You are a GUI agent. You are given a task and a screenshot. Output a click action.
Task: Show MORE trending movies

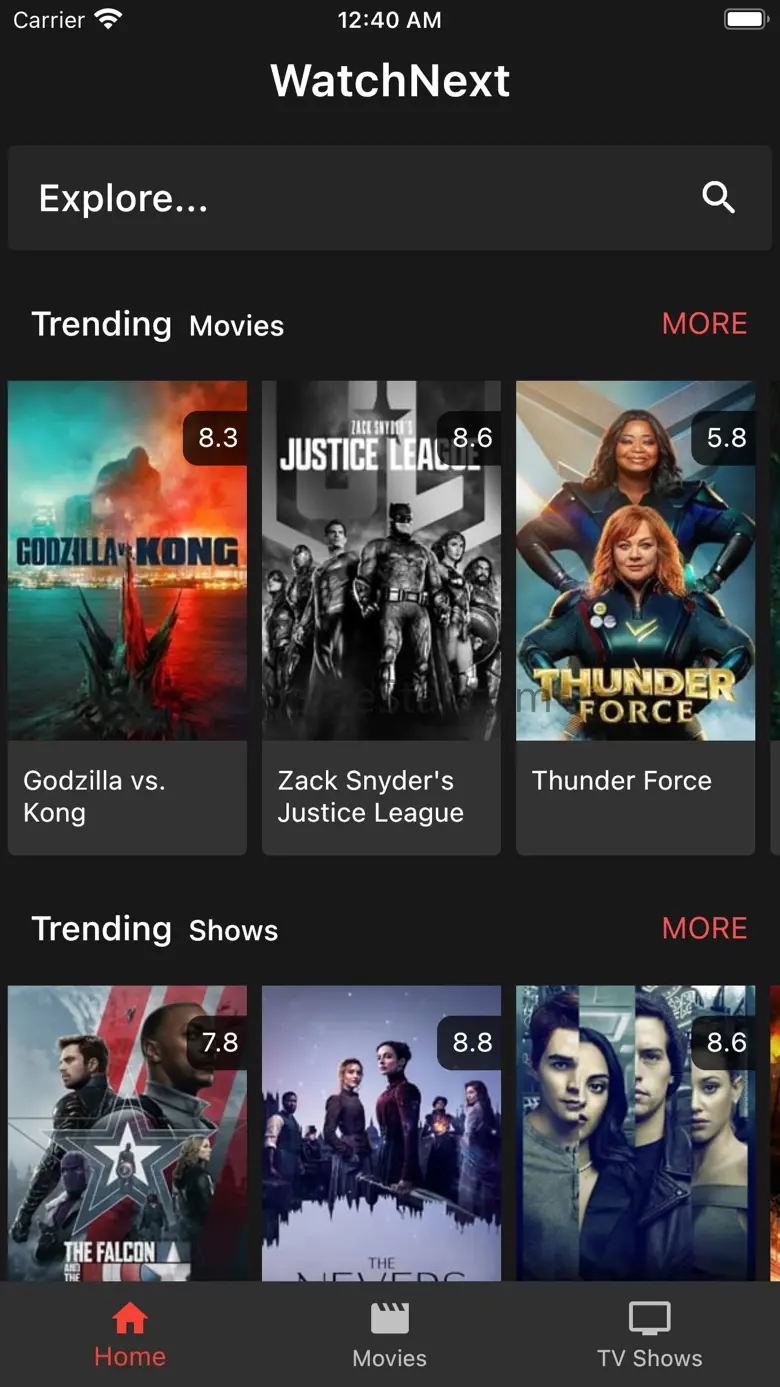704,324
